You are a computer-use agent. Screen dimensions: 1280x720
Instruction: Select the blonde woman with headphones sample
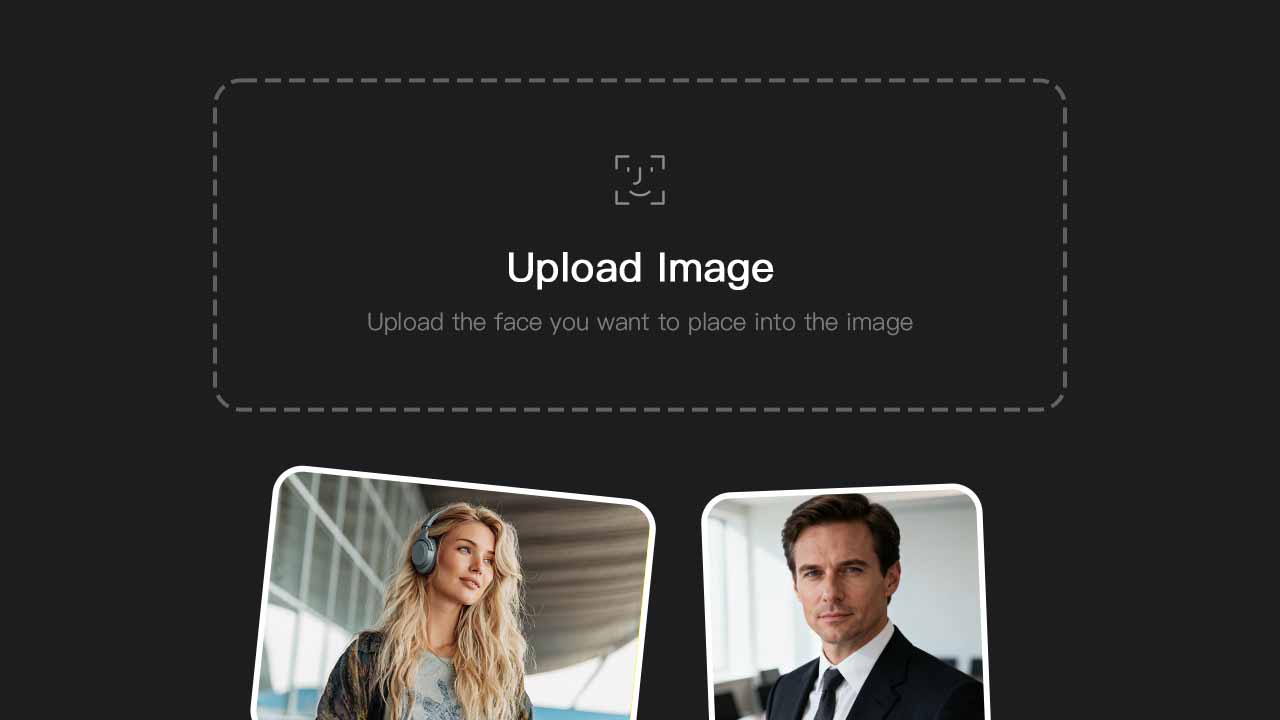tap(453, 600)
